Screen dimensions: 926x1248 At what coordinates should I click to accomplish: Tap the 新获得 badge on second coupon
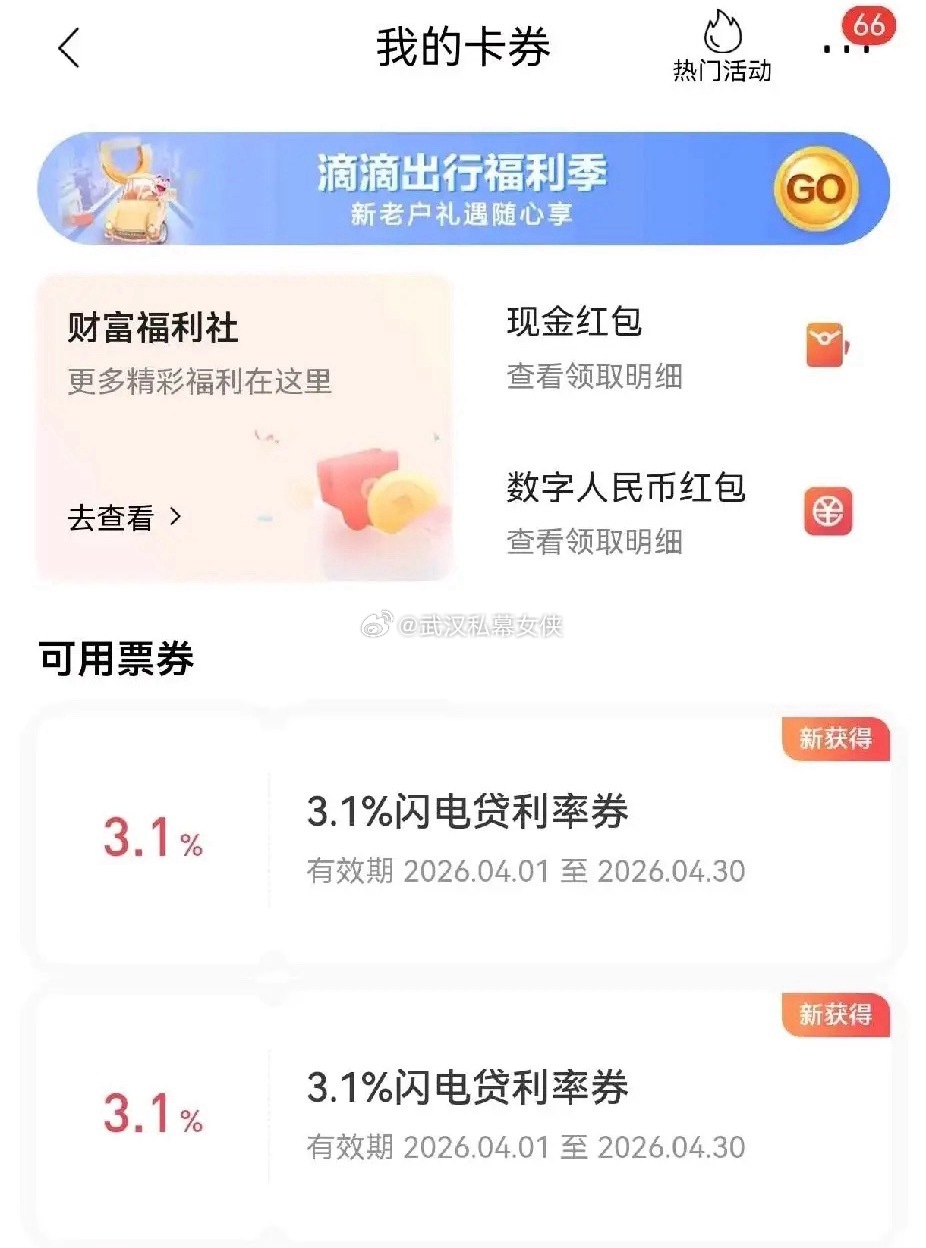coord(838,1016)
